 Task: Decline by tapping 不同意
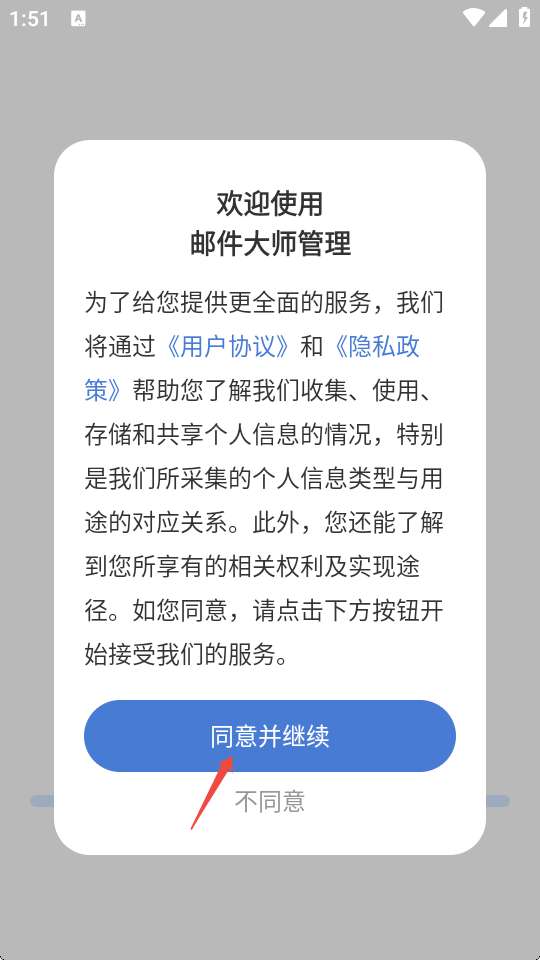point(269,801)
